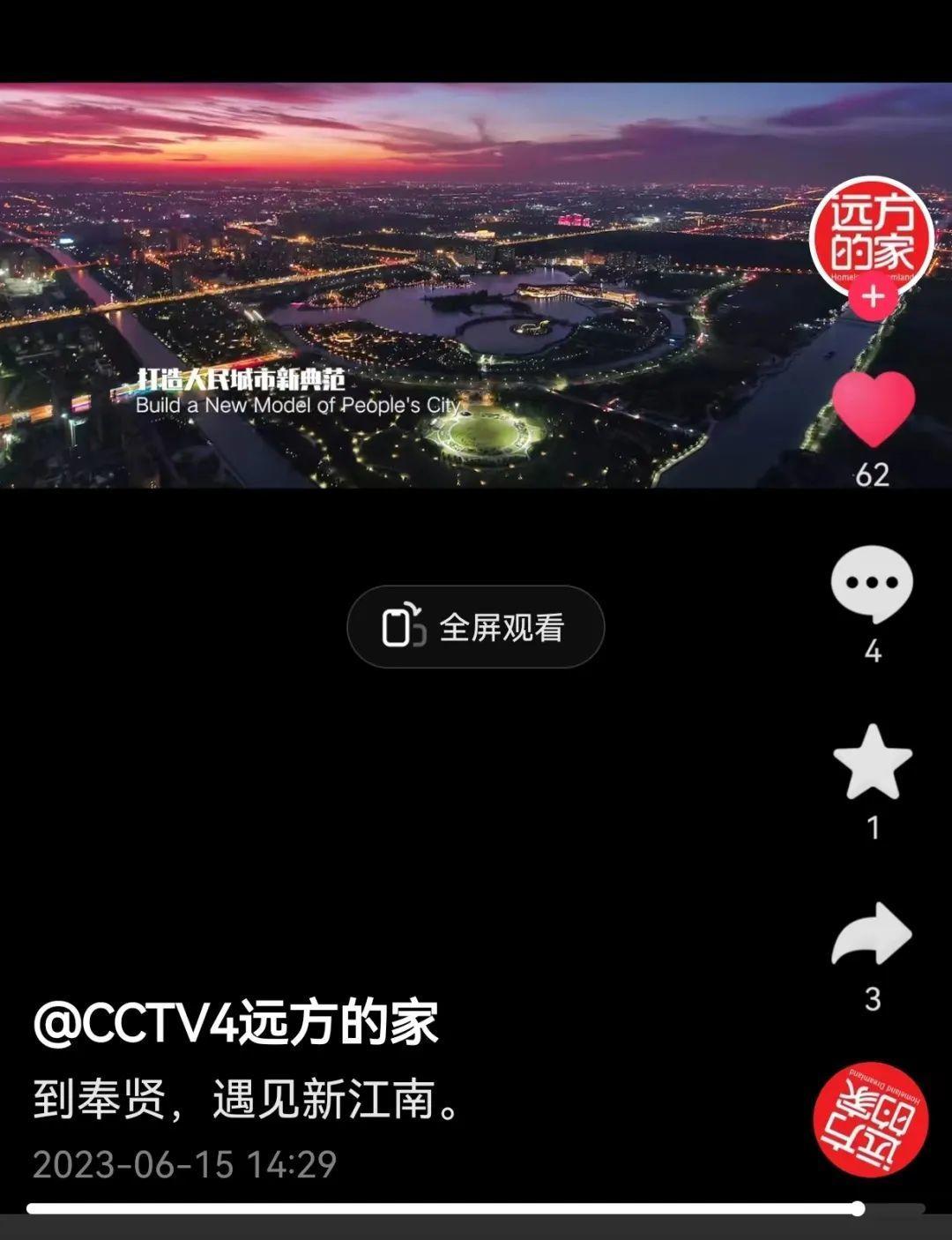Screen dimensions: 952x1240
Task: Open the @CCTV4远方的家 username link
Action: [235, 1023]
